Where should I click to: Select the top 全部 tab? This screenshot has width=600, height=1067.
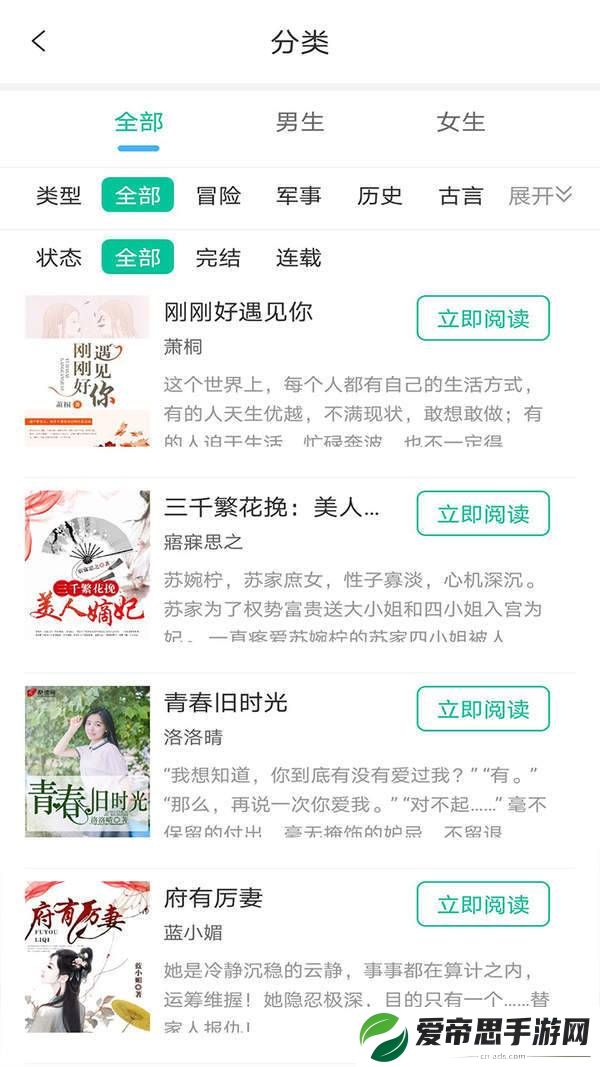pos(138,122)
